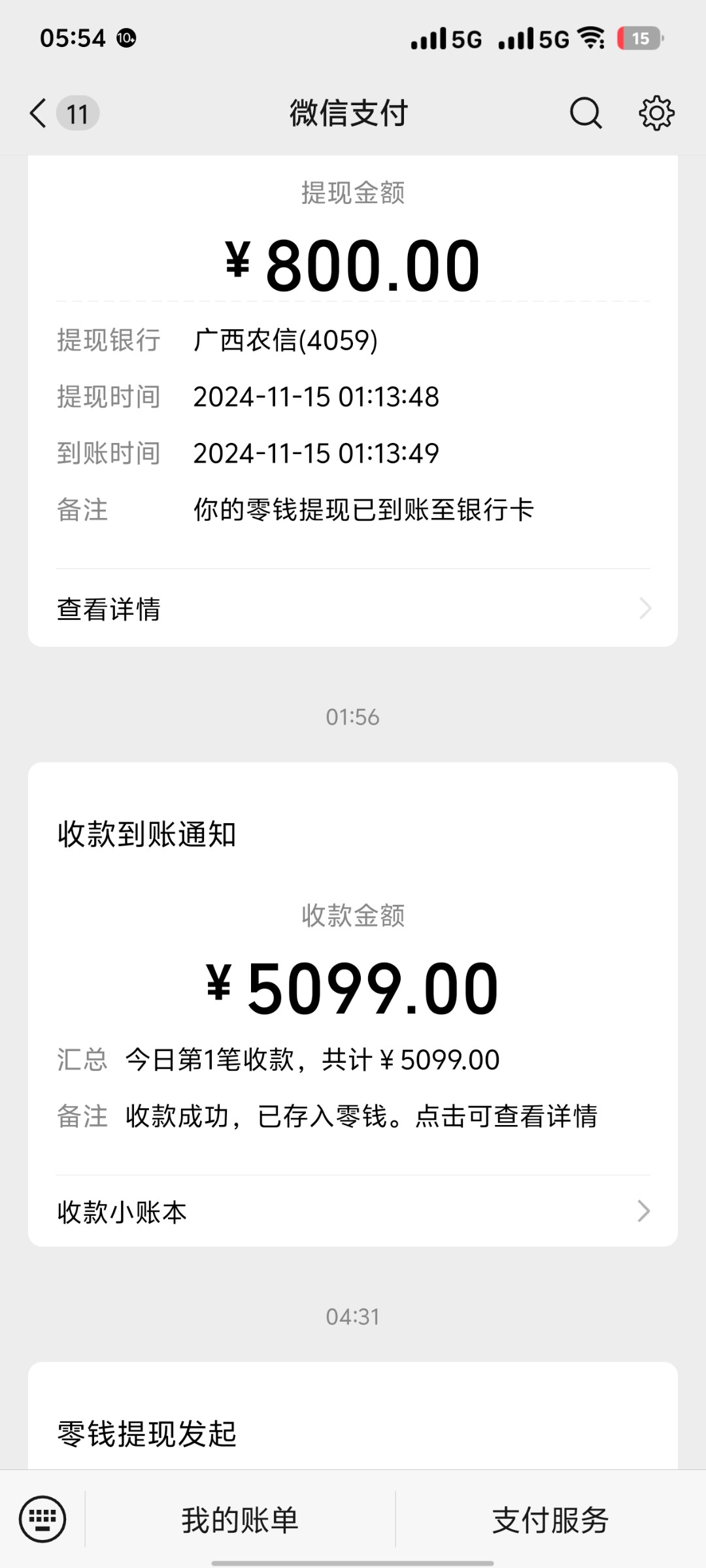The width and height of the screenshot is (706, 1568).
Task: Open the 零钱提现发起 card
Action: [x=353, y=1416]
